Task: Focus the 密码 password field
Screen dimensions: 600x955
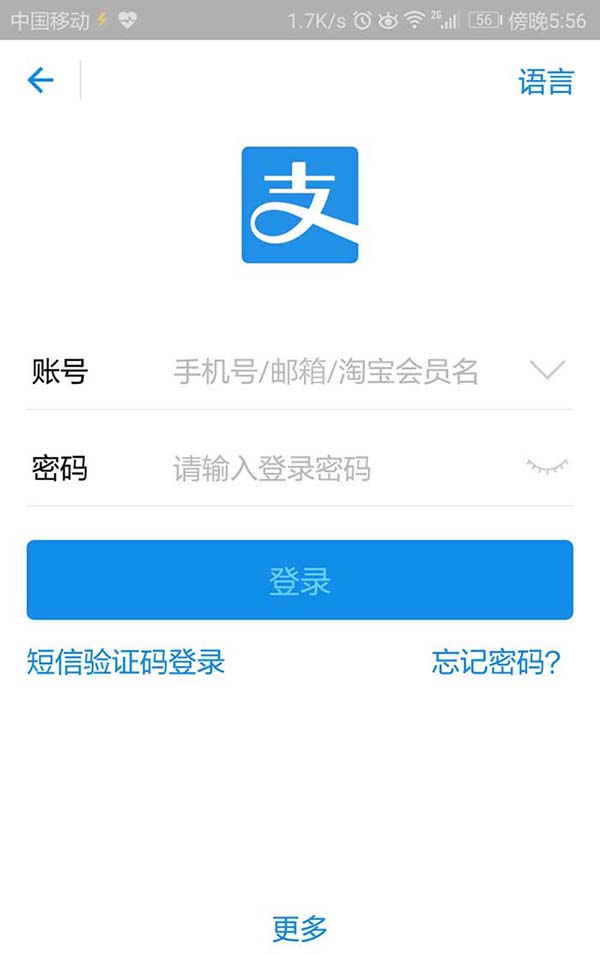Action: click(x=325, y=468)
